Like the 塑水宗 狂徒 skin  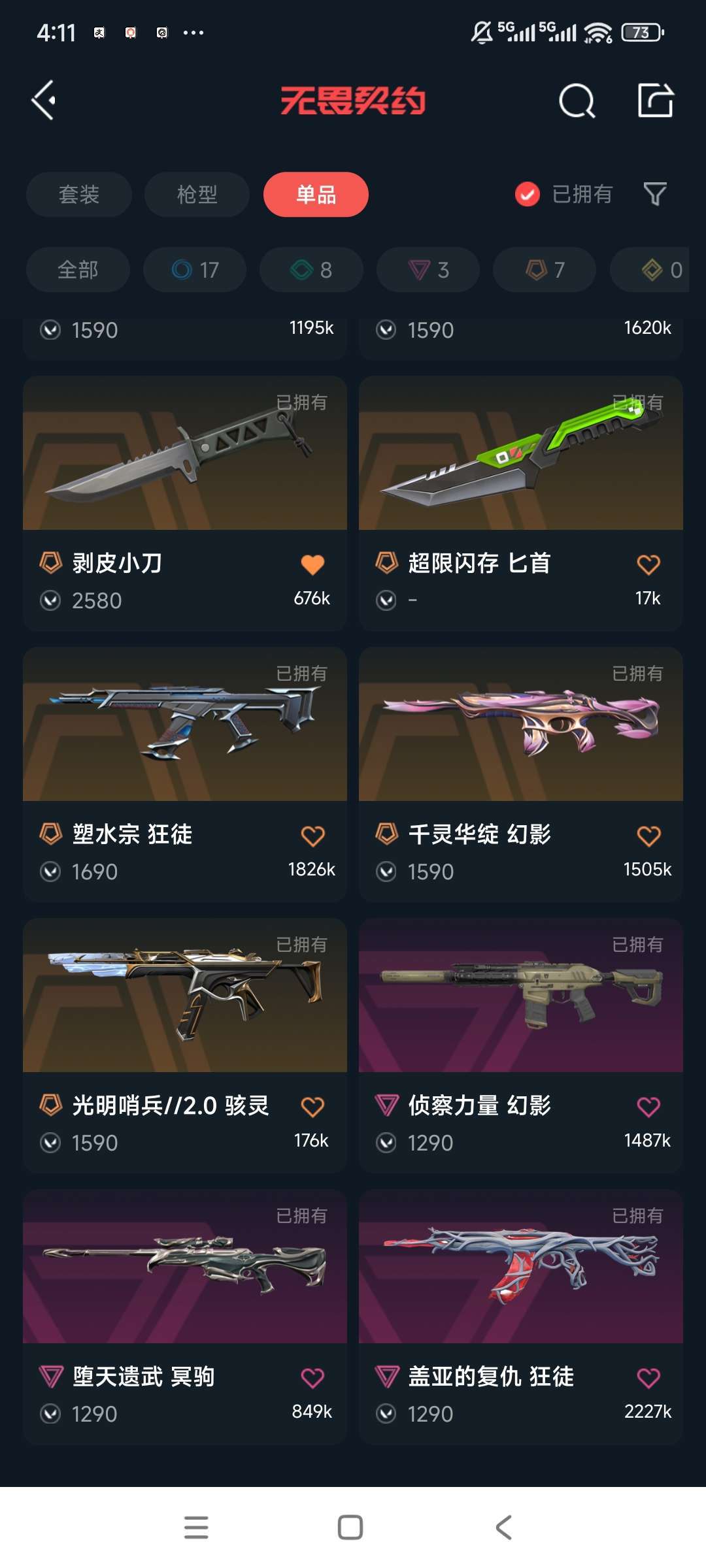pyautogui.click(x=312, y=836)
